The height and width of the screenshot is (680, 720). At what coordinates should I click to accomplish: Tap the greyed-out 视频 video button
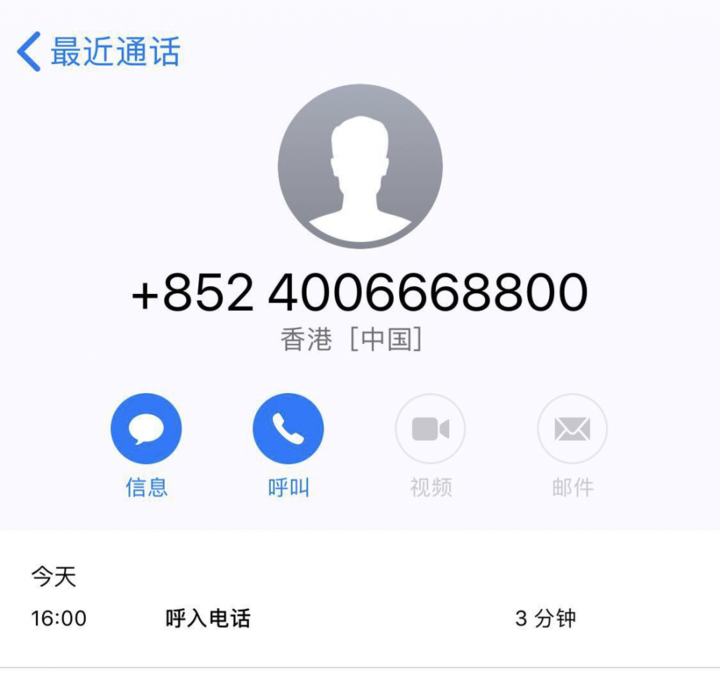(430, 429)
